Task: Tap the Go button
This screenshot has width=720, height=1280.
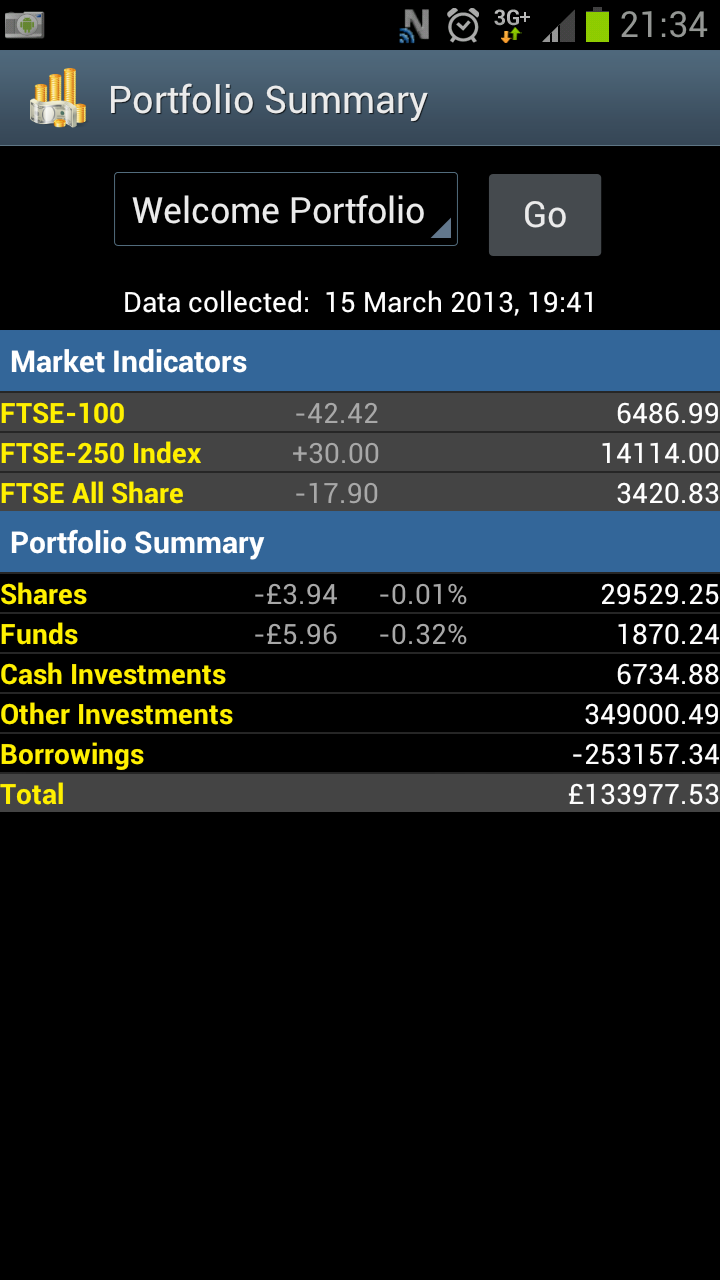Action: coord(545,215)
